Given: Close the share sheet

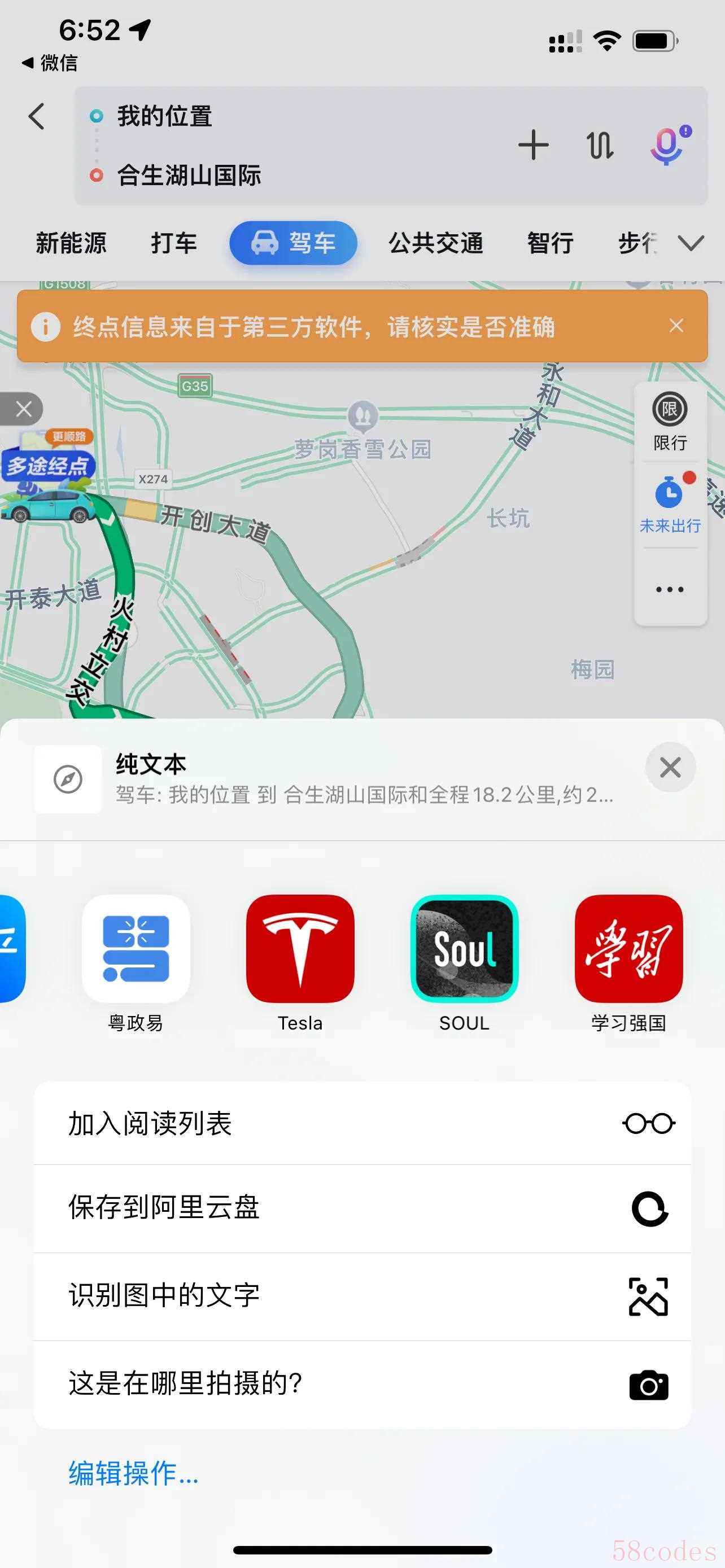Looking at the screenshot, I should [x=670, y=768].
